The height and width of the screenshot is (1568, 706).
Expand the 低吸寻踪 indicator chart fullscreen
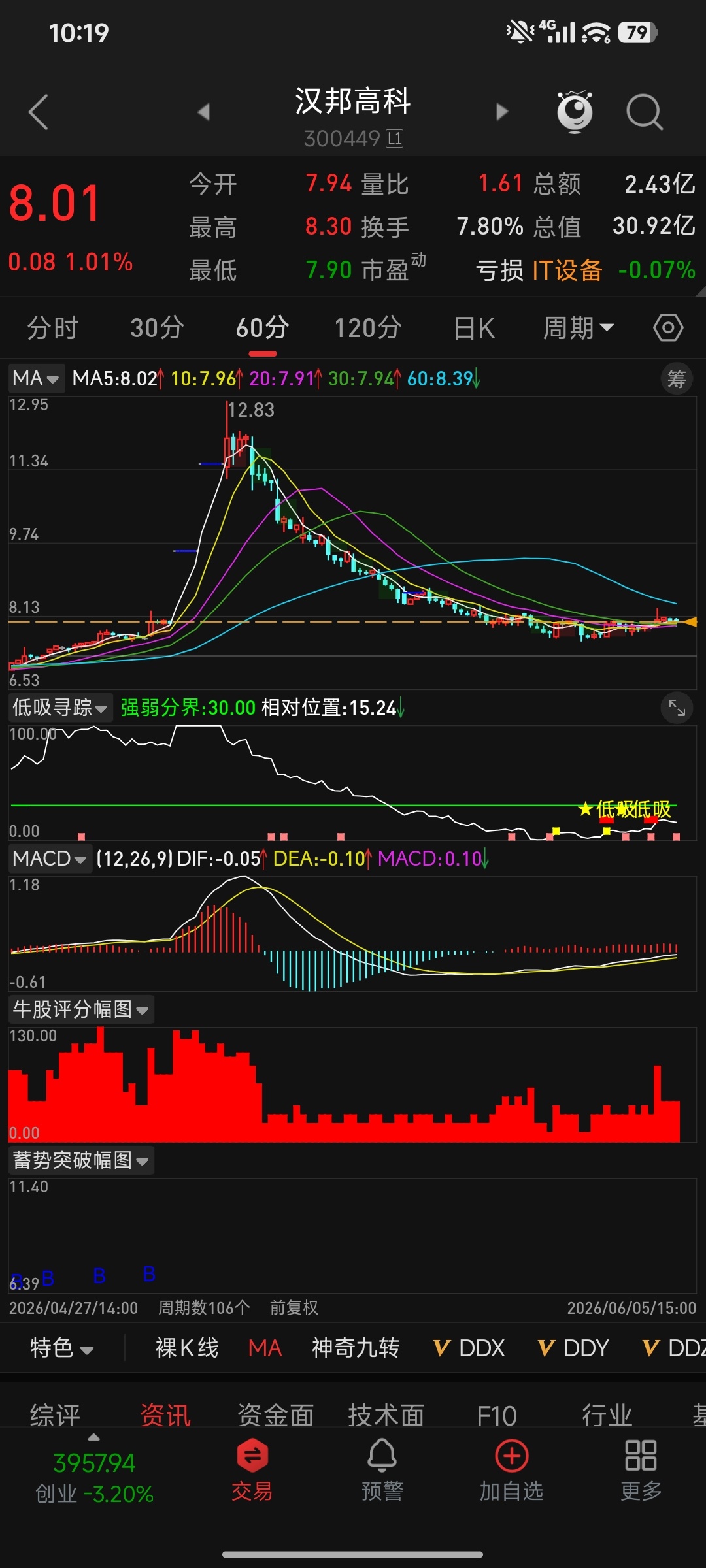(x=677, y=708)
